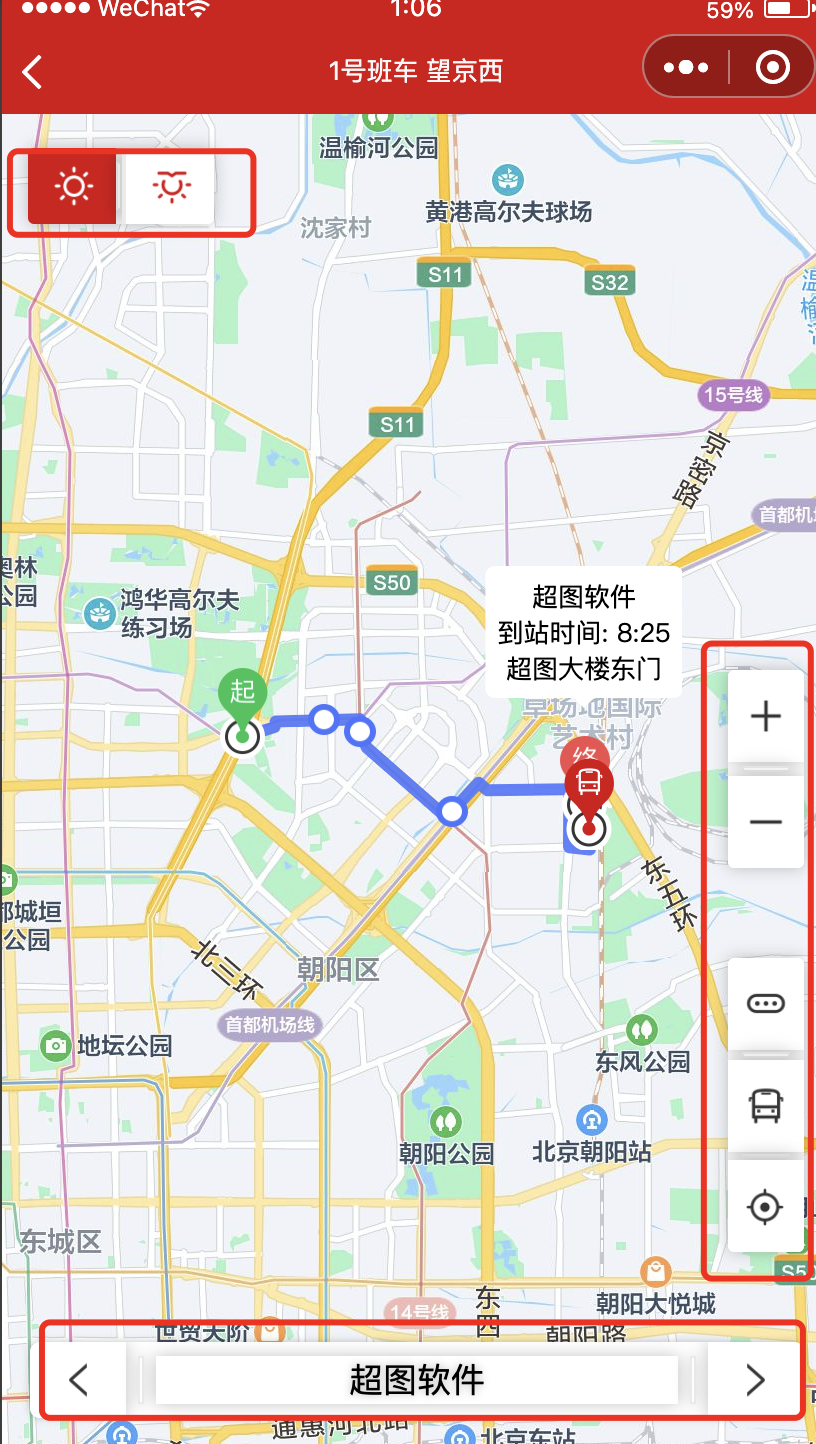The height and width of the screenshot is (1444, 816).
Task: Tap the red bus stop marker
Action: [x=589, y=785]
